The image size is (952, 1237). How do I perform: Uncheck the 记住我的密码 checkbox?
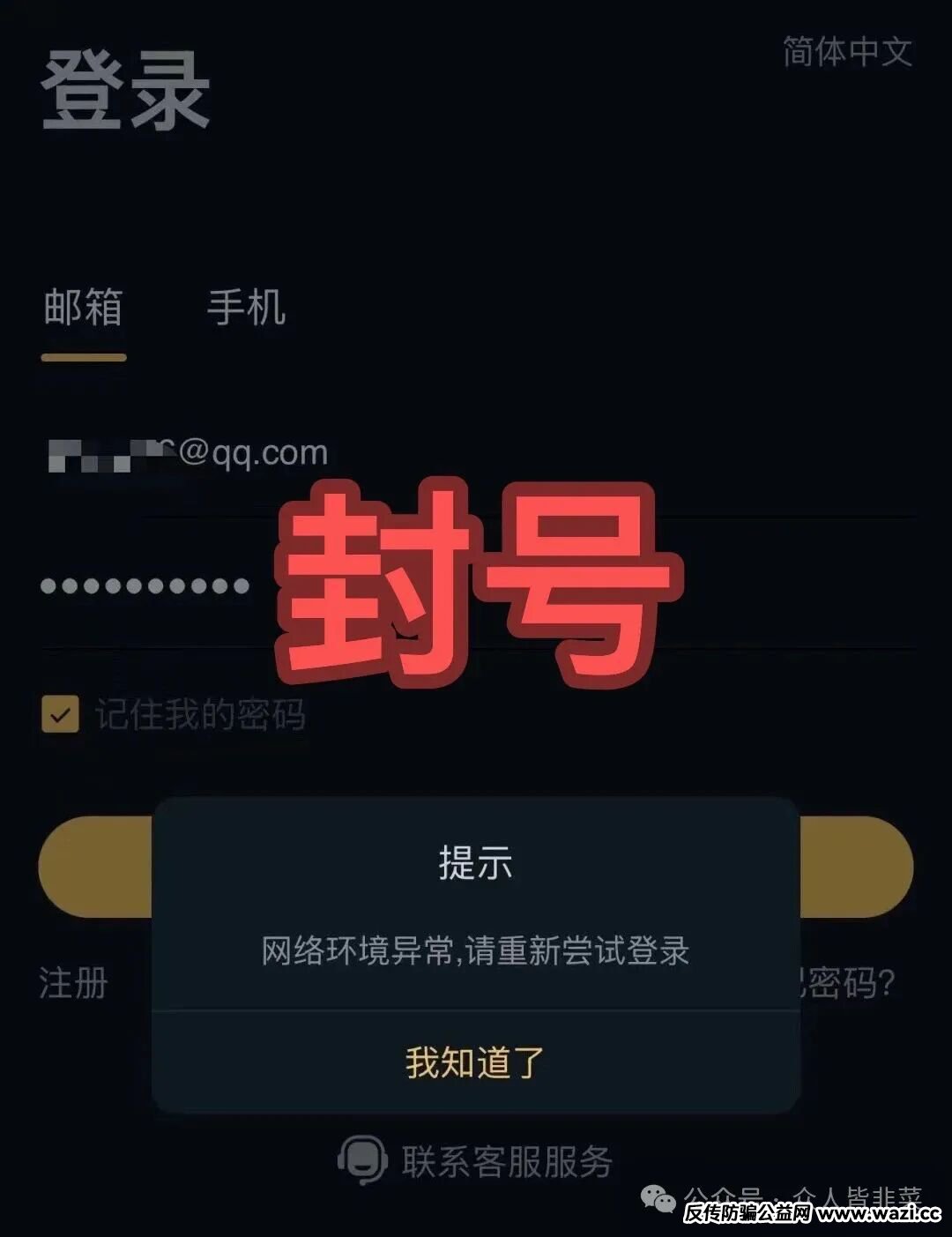pos(60,714)
